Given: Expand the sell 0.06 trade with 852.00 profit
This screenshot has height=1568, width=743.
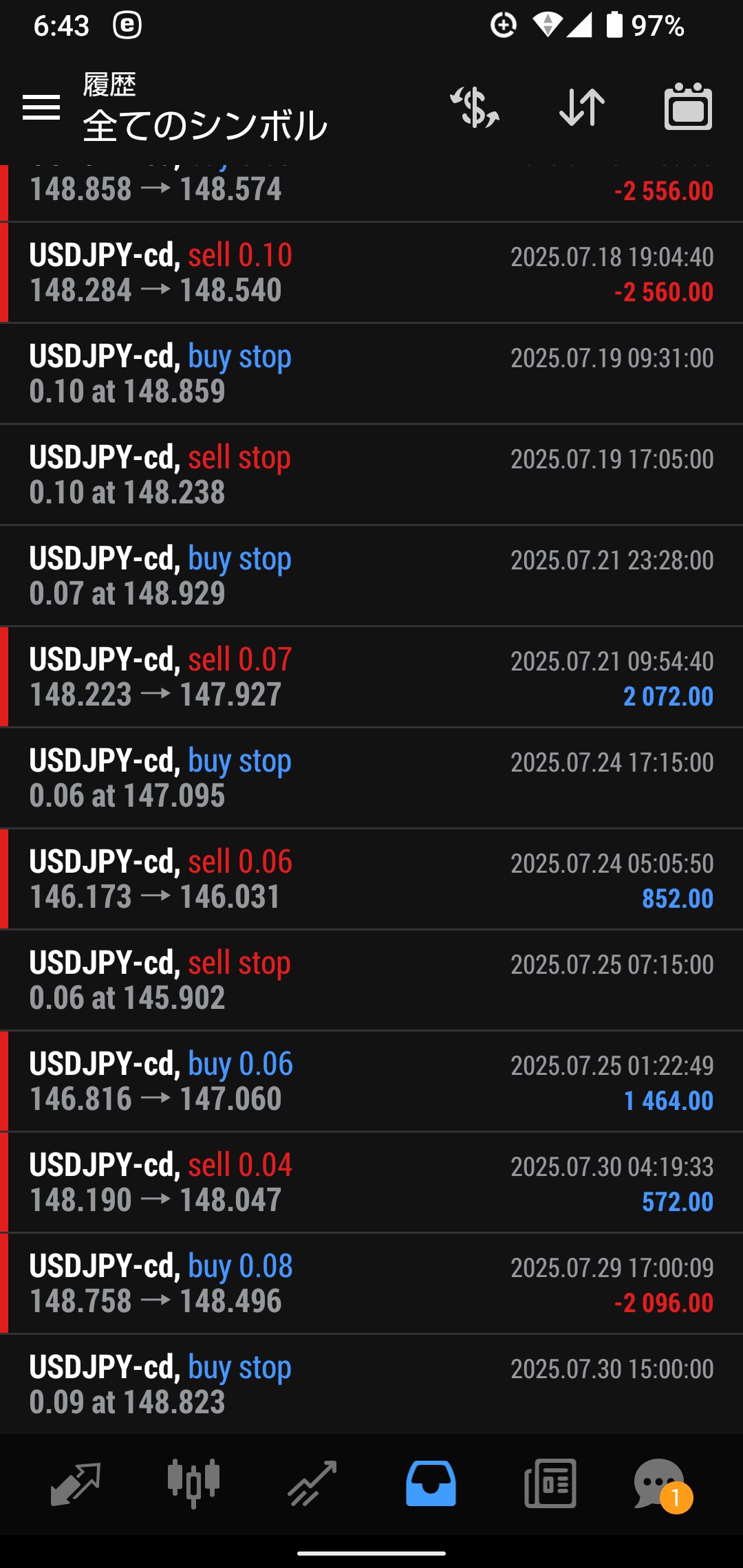Looking at the screenshot, I should click(x=371, y=880).
